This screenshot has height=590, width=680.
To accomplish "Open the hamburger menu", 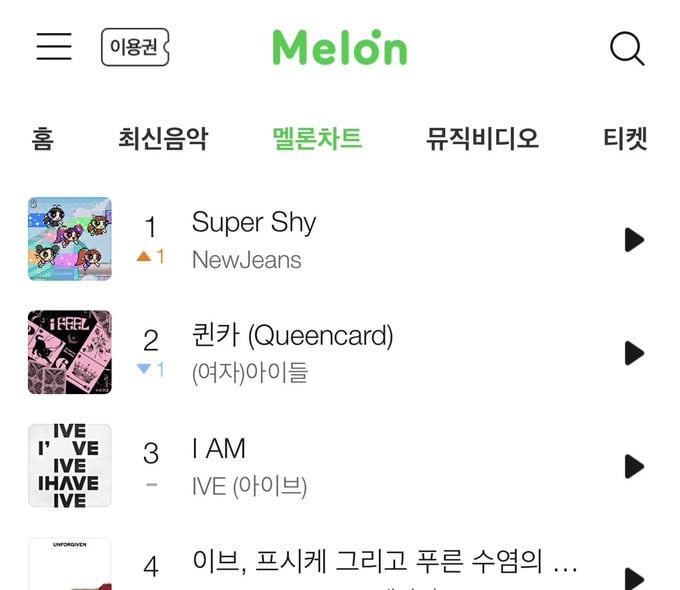I will (54, 47).
